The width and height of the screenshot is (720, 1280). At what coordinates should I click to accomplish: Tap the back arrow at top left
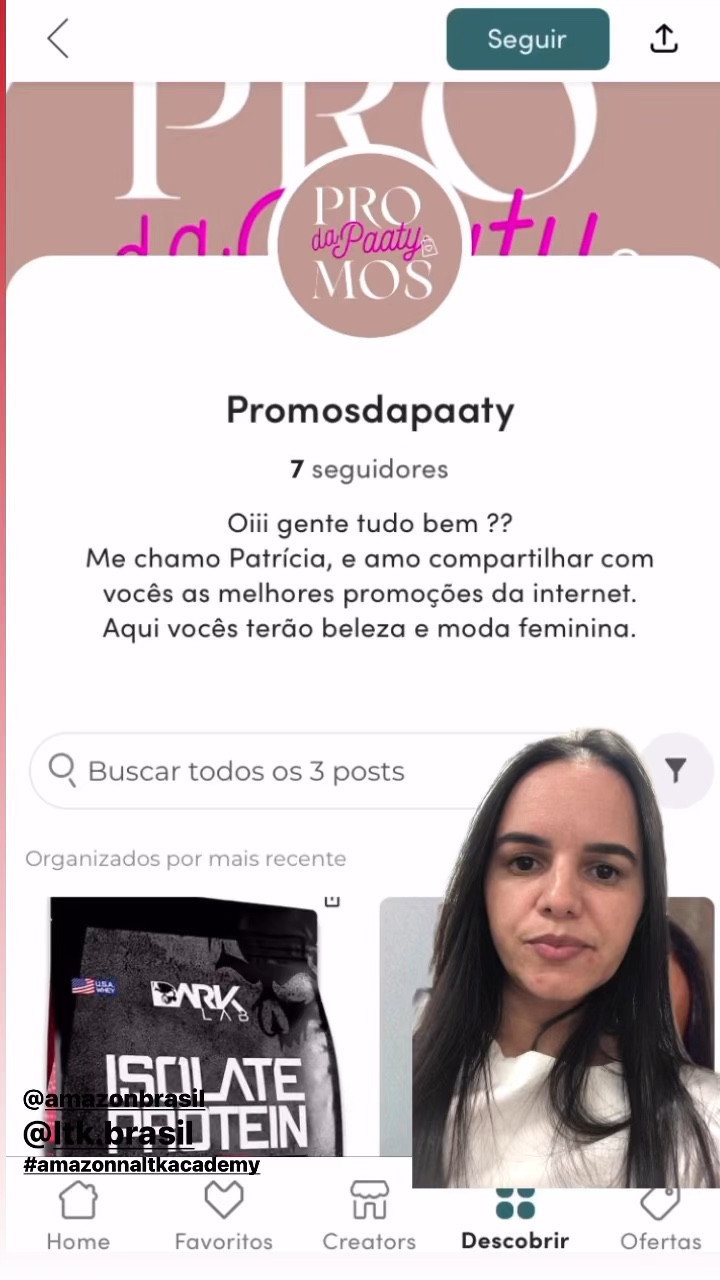pyautogui.click(x=57, y=38)
